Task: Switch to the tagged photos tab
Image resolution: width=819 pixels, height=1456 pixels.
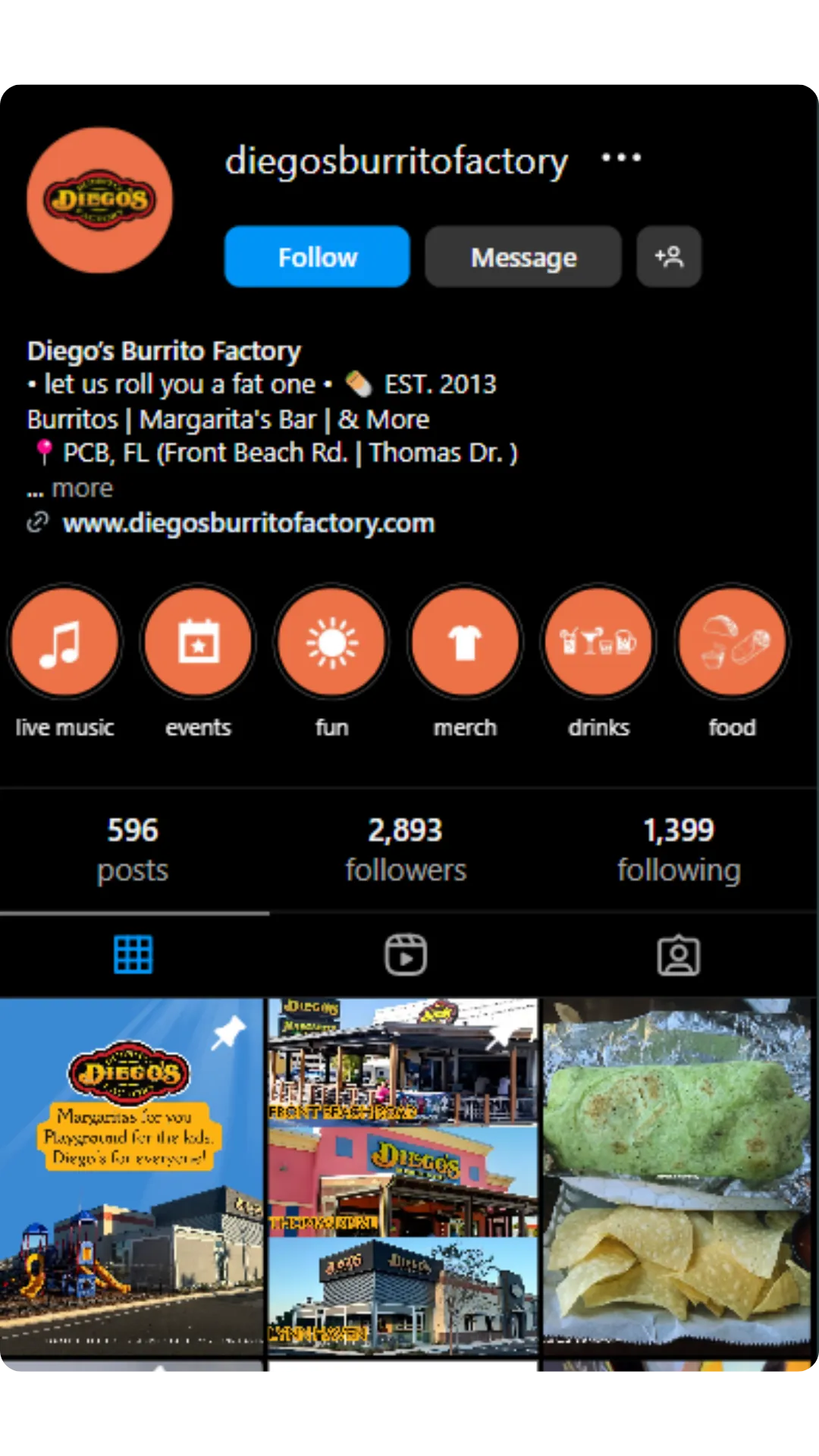Action: [x=679, y=955]
